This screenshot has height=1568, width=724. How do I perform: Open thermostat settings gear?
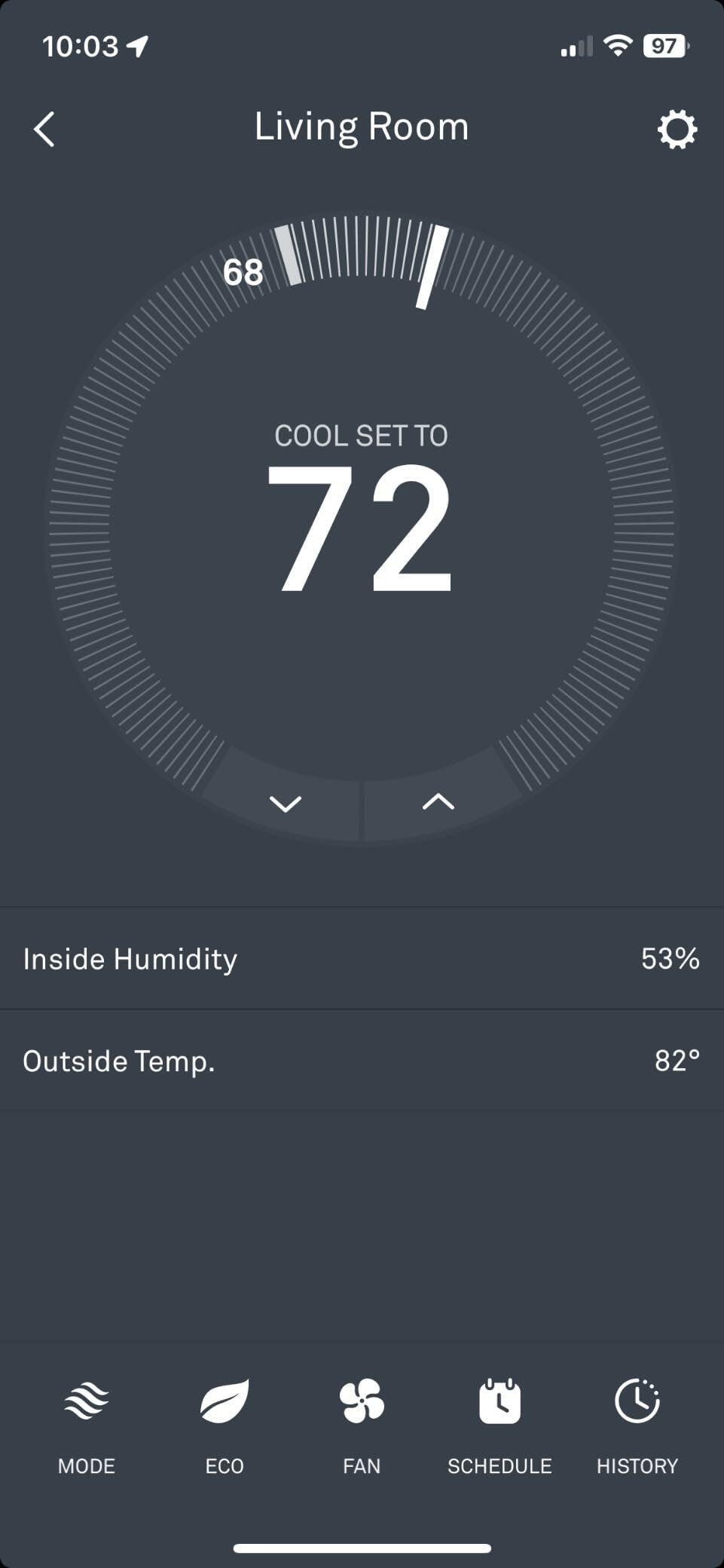(x=677, y=130)
